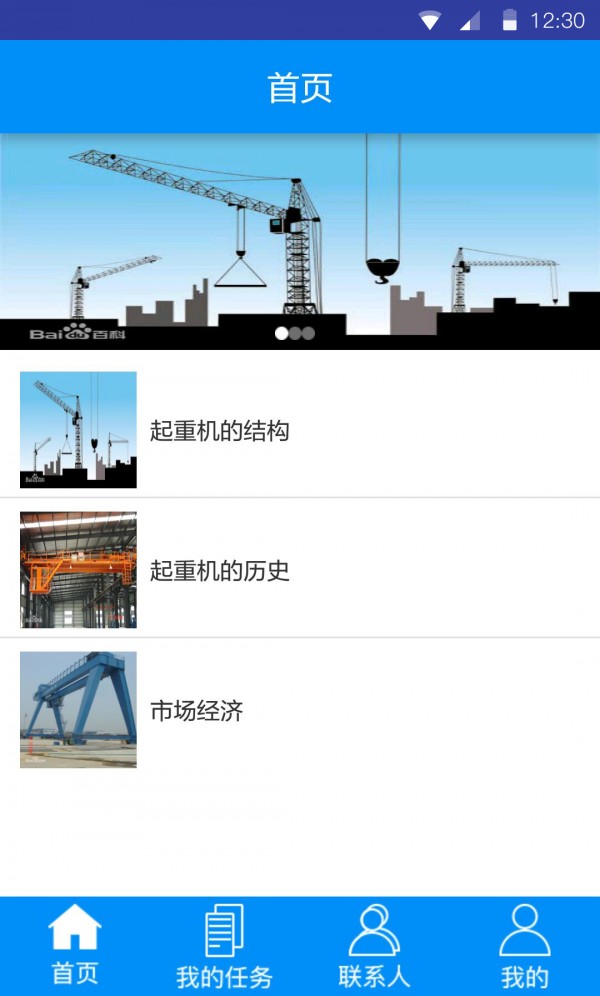Select the 首页 tab in bottom bar

(75, 946)
